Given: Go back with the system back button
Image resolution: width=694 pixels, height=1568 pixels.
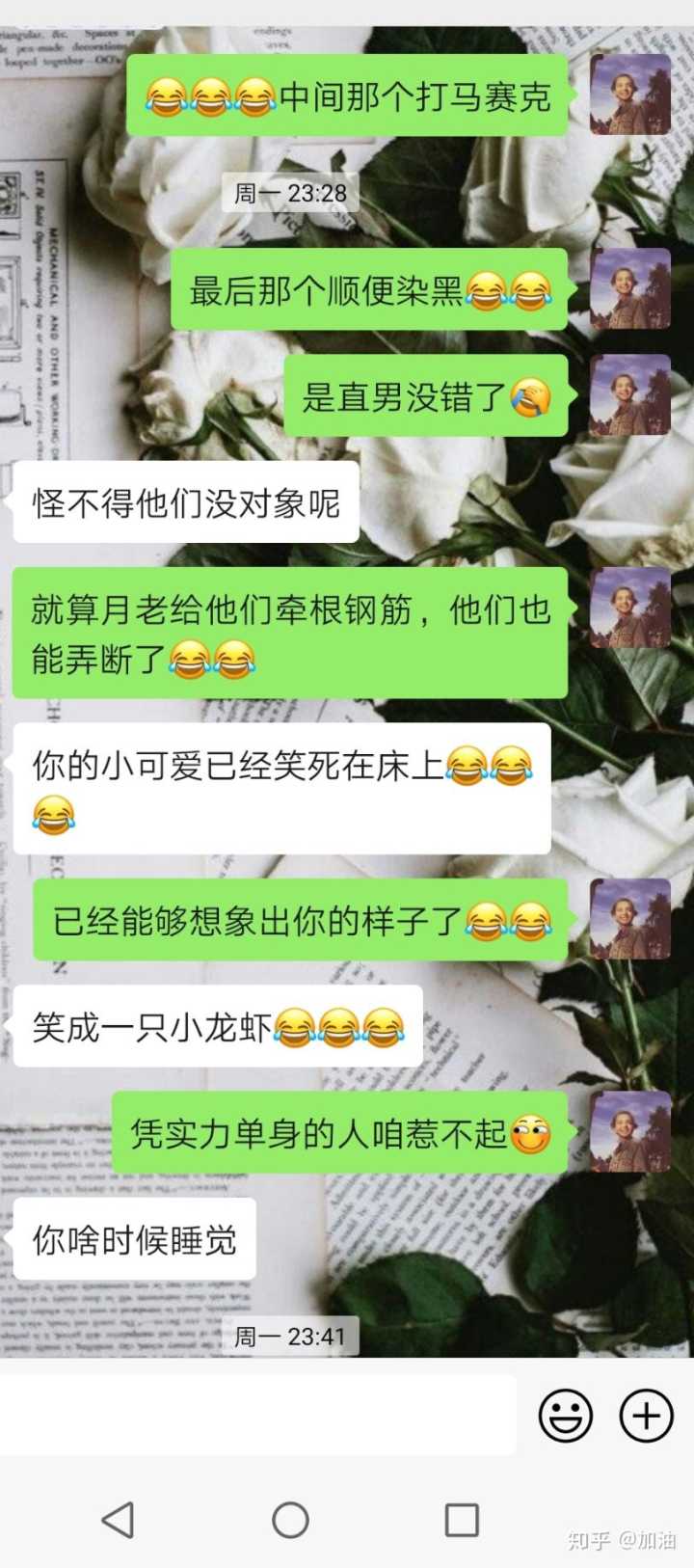Looking at the screenshot, I should [118, 1520].
